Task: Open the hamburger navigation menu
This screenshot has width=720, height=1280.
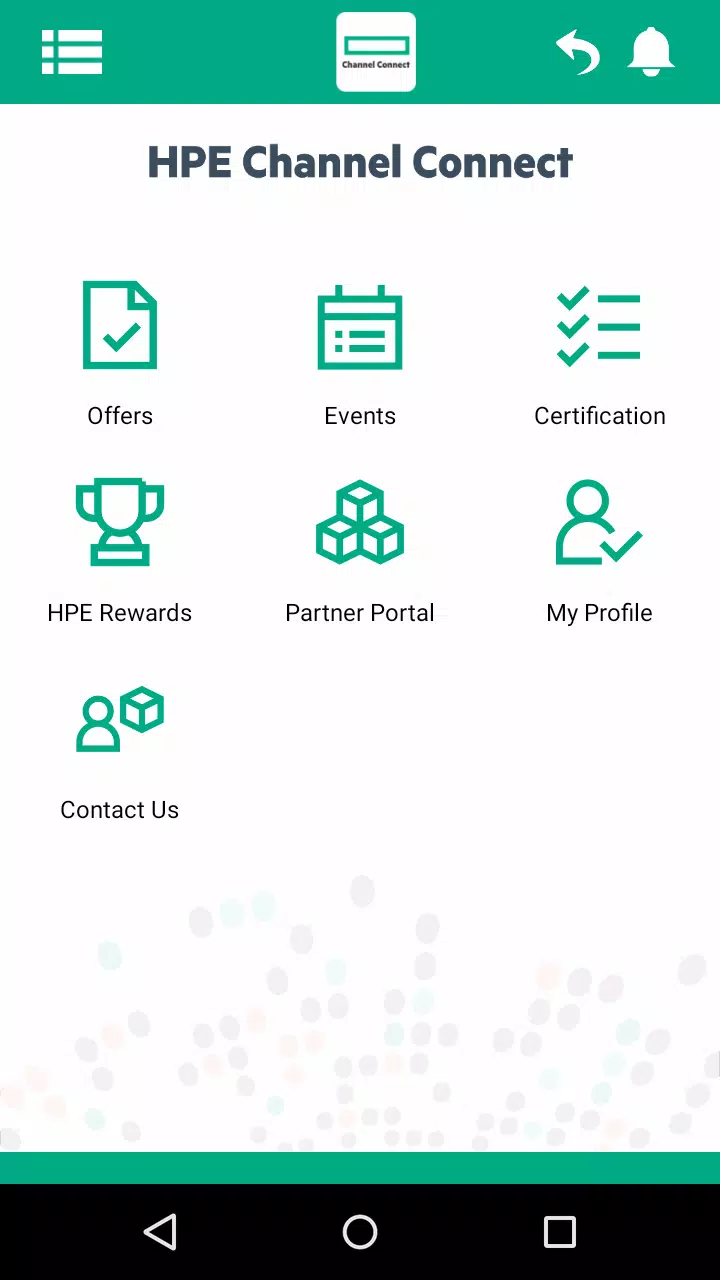Action: [71, 52]
